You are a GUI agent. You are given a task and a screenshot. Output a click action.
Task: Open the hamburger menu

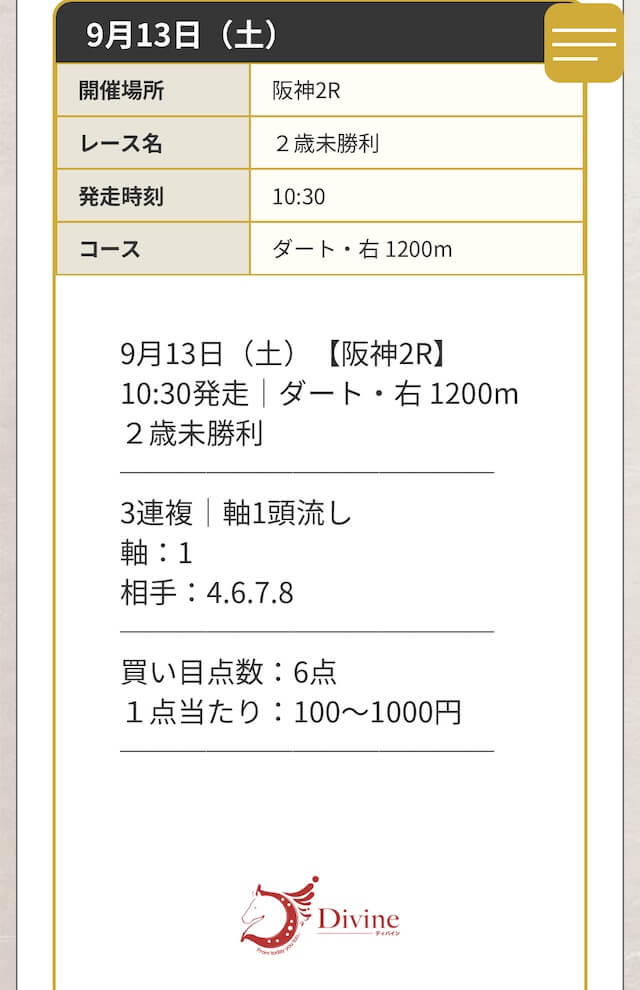point(584,43)
